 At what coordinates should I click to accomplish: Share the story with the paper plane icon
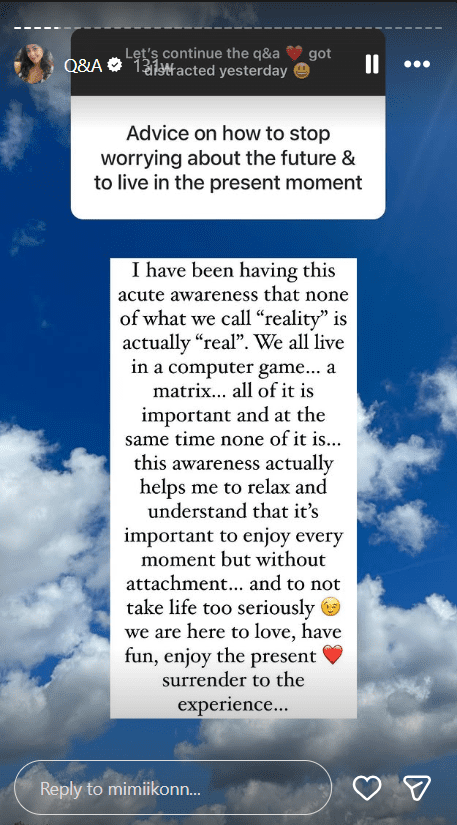click(417, 788)
